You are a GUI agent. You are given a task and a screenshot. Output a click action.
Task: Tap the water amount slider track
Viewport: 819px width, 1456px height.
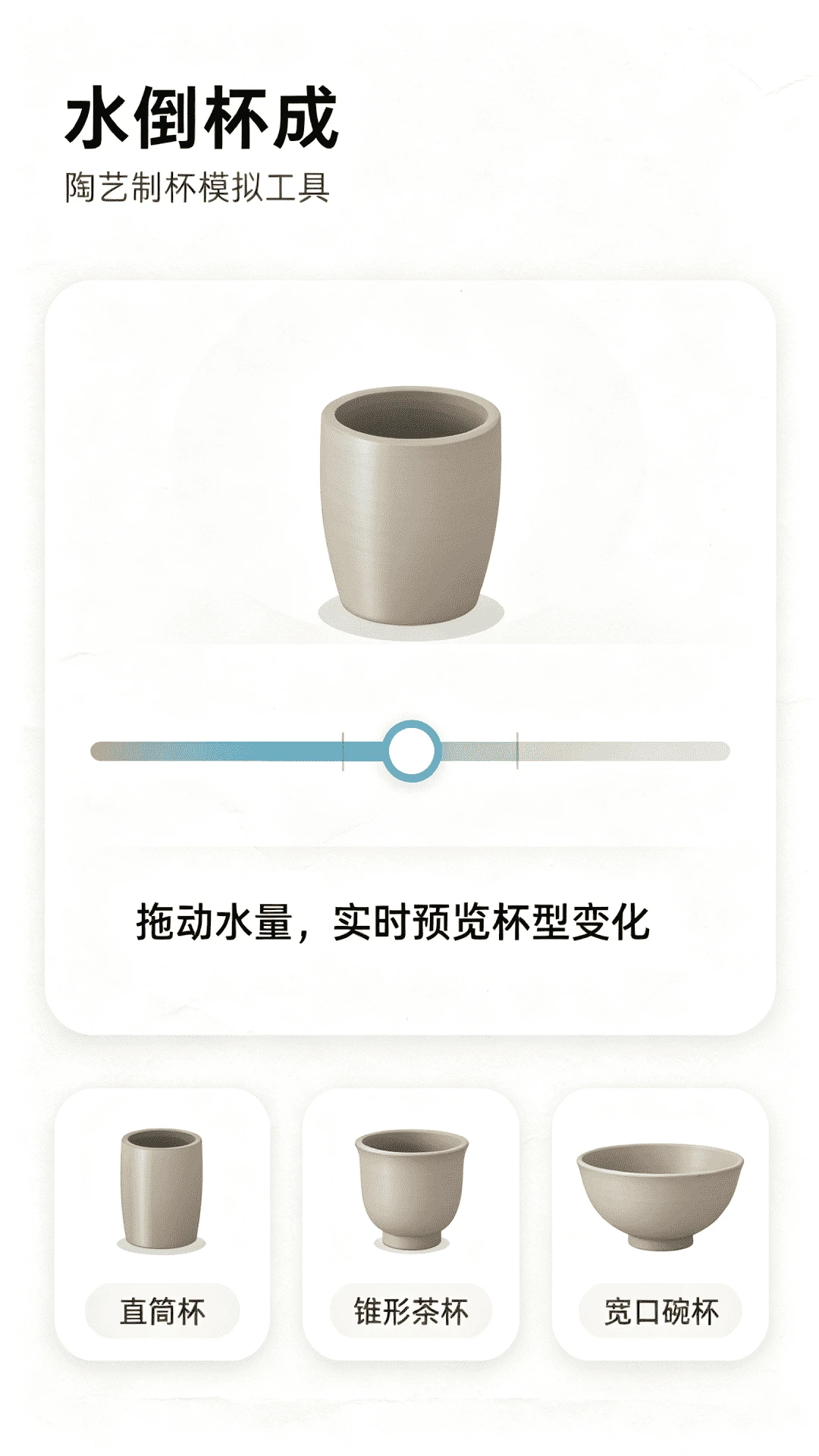(x=409, y=751)
